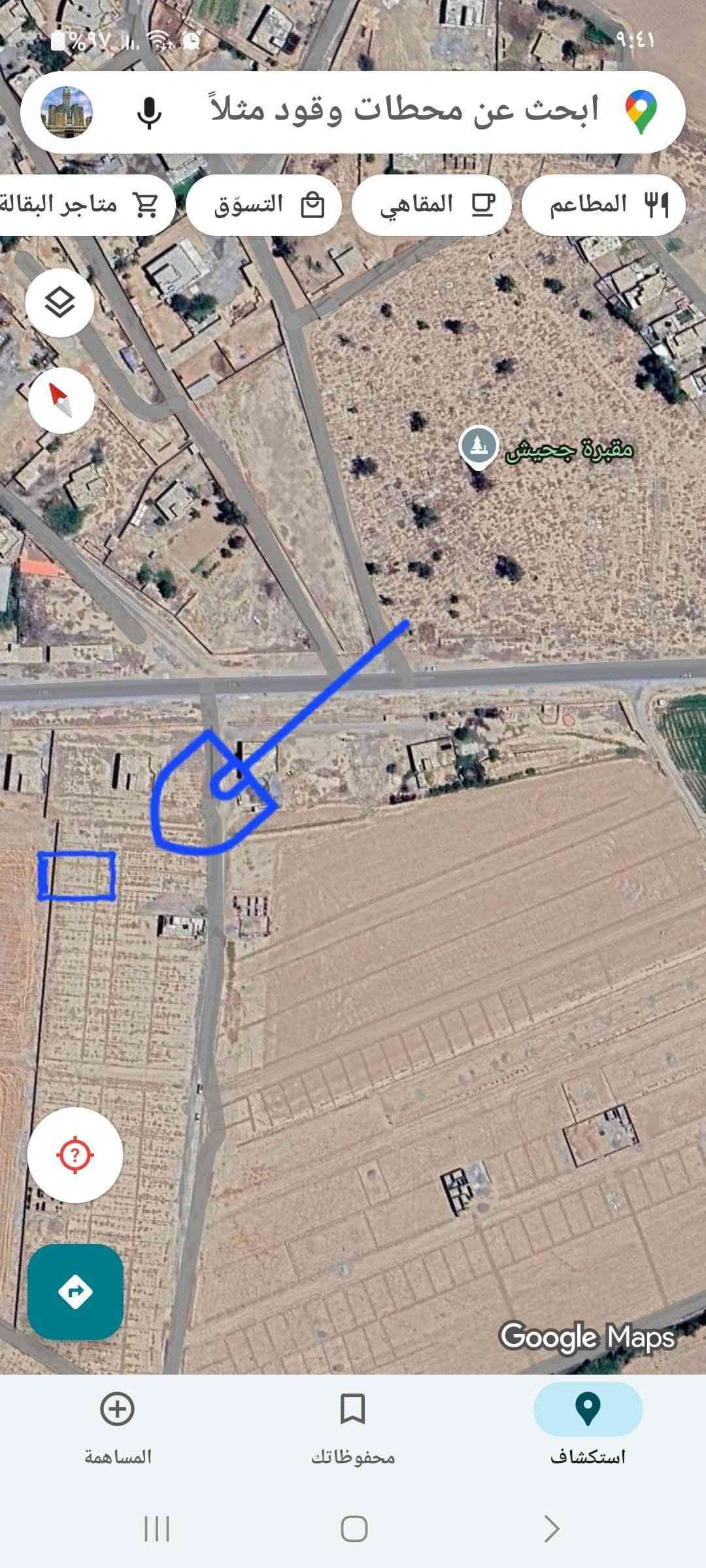706x1568 pixels.
Task: Tap the compass to reset orientation
Action: point(61,399)
